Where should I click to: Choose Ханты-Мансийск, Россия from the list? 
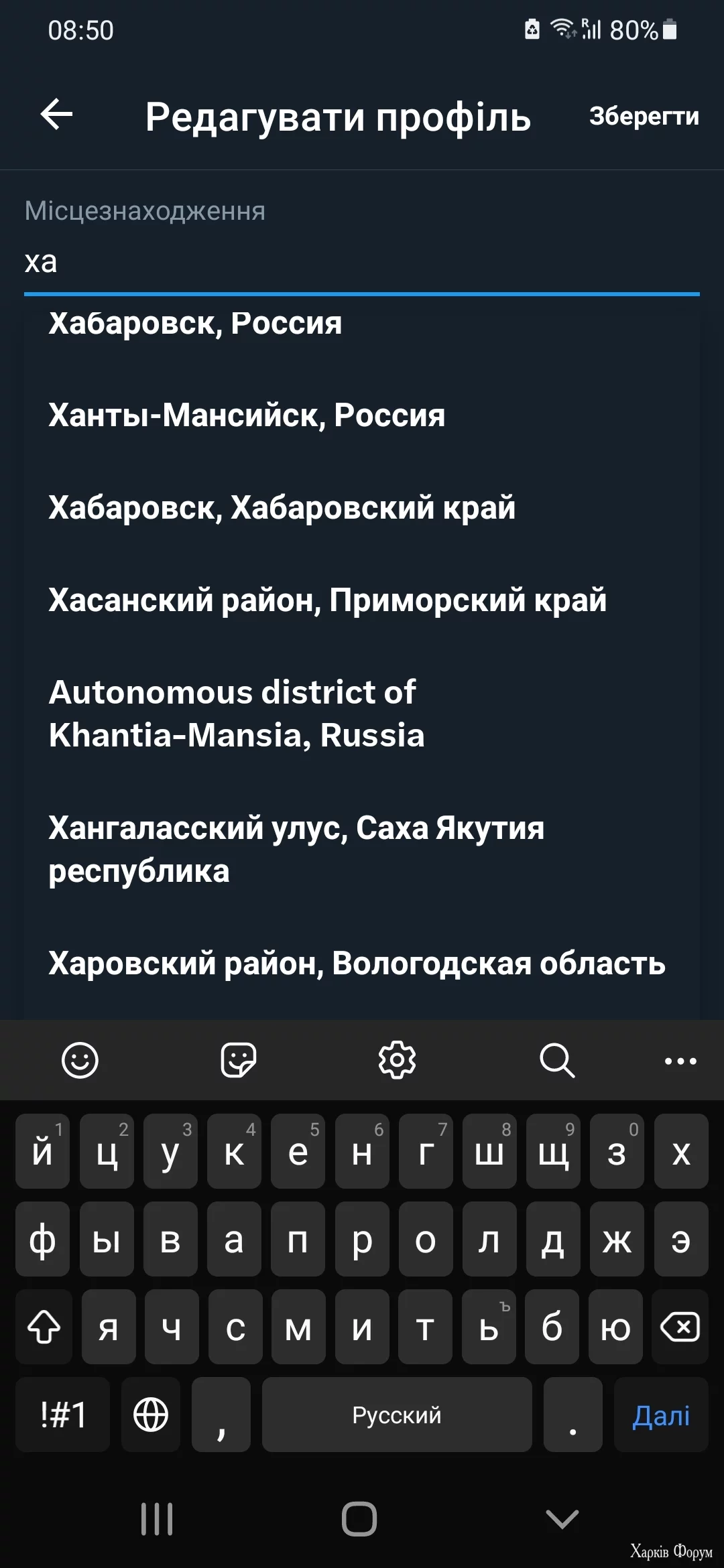[x=362, y=415]
